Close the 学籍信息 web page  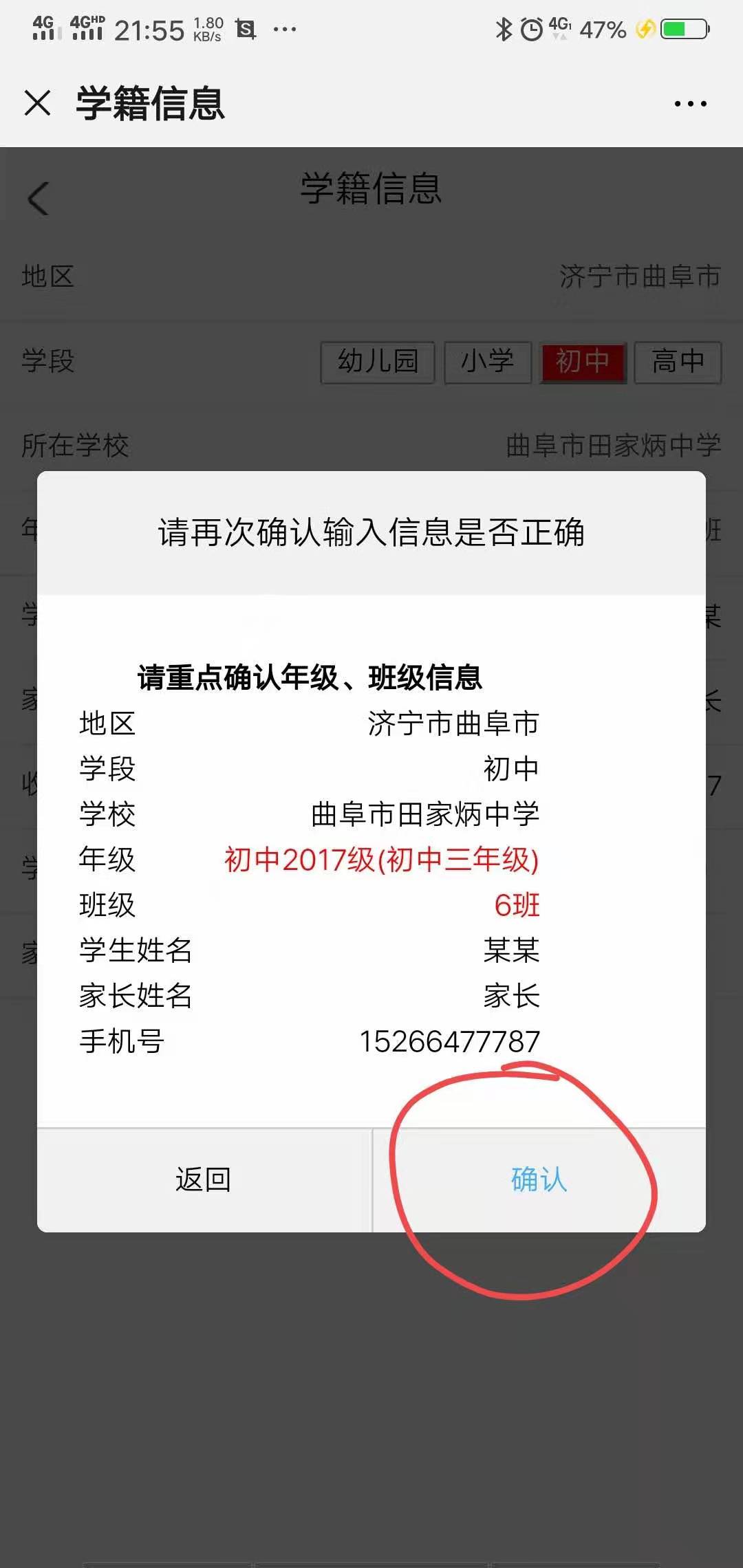37,103
